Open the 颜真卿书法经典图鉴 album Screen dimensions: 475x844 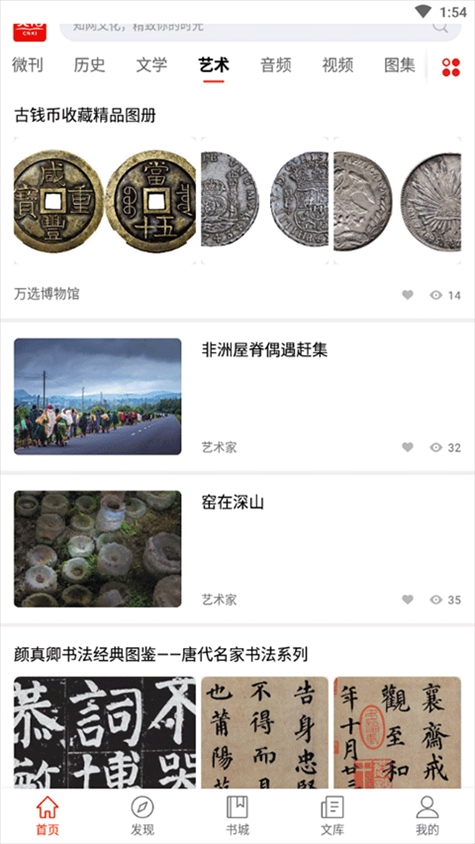(161, 655)
